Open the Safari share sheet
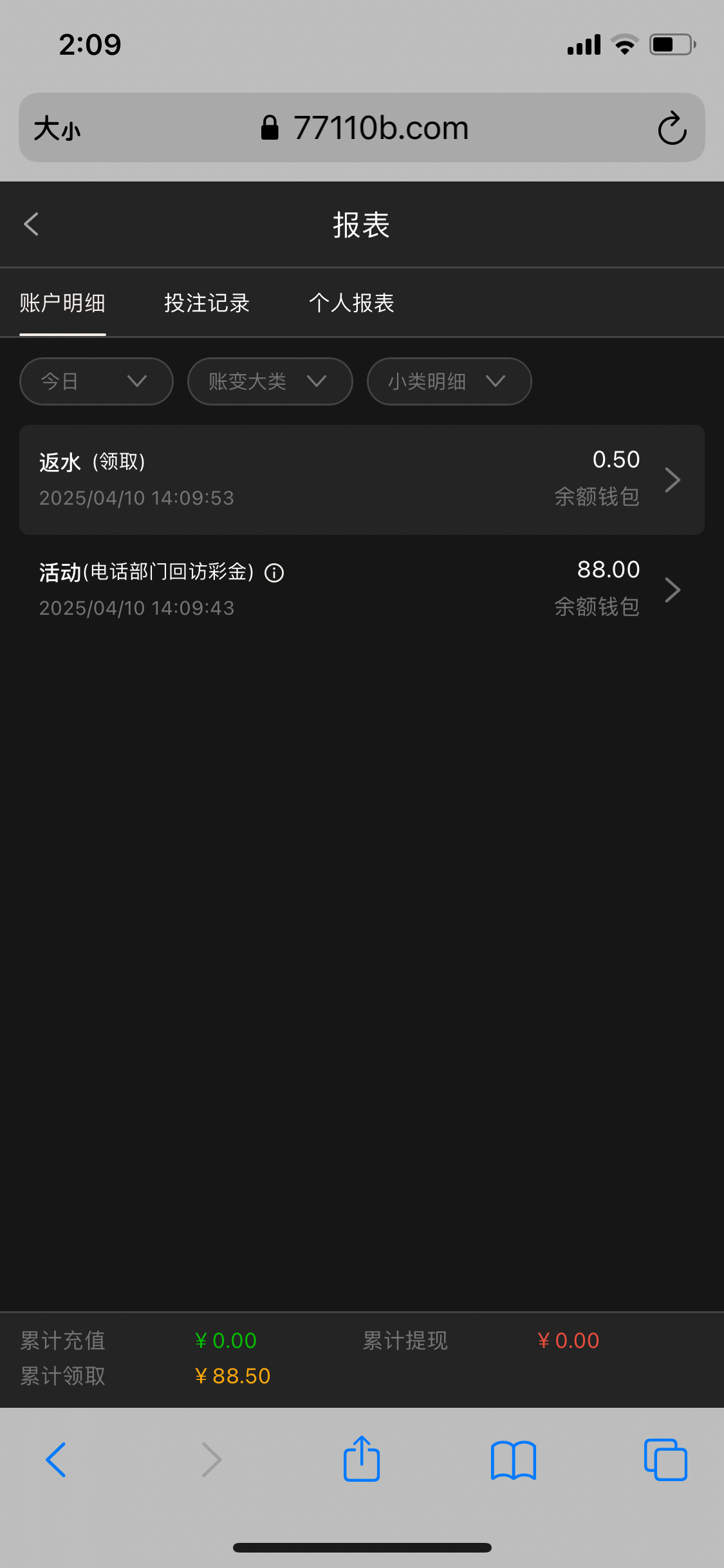This screenshot has height=1568, width=724. tap(362, 1459)
